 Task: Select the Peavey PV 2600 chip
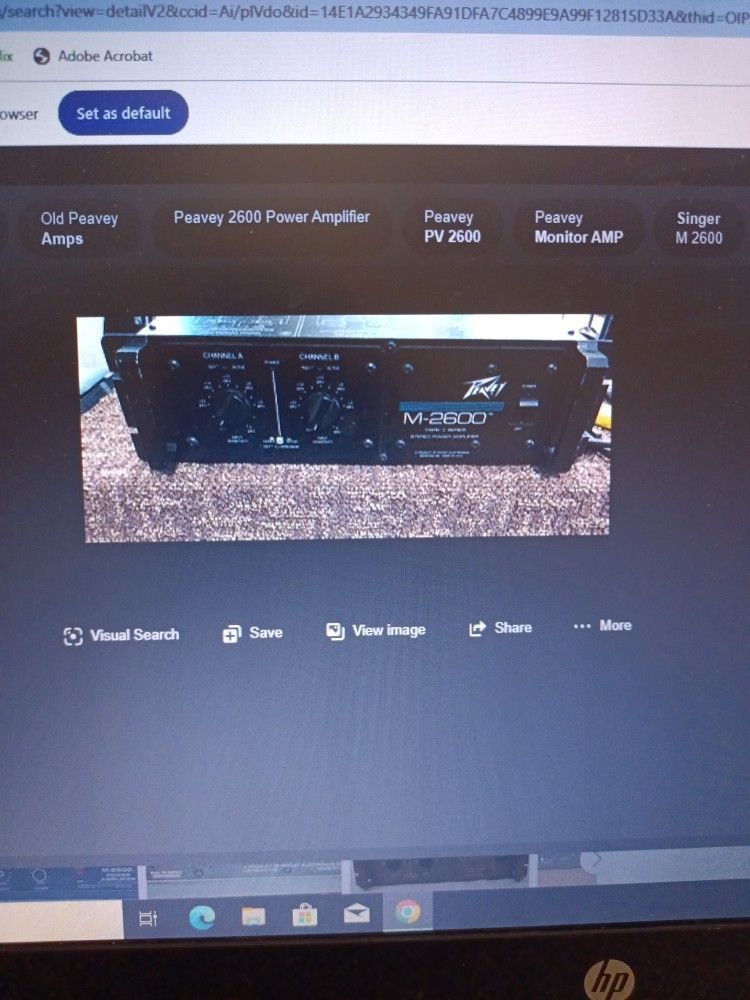pos(452,226)
